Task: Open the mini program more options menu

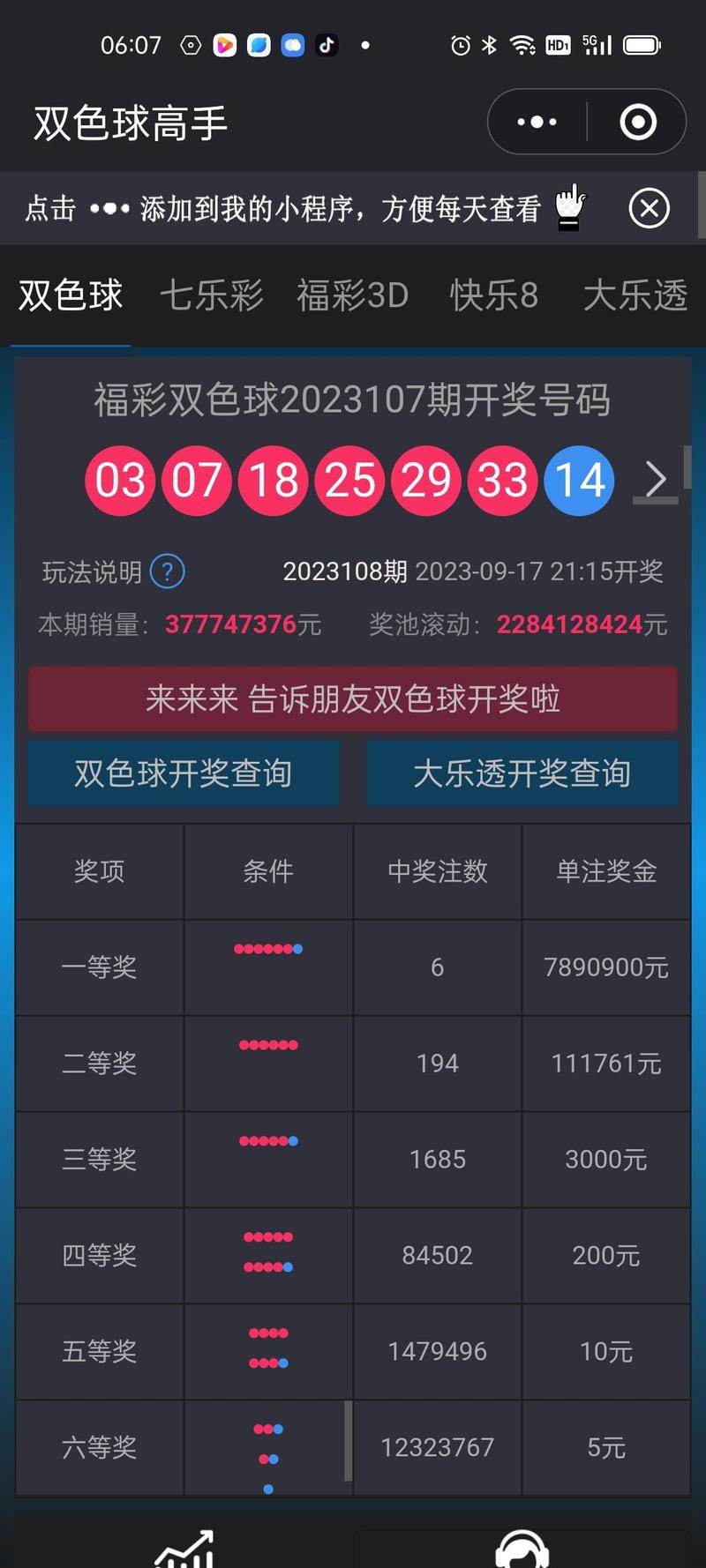Action: tap(536, 122)
